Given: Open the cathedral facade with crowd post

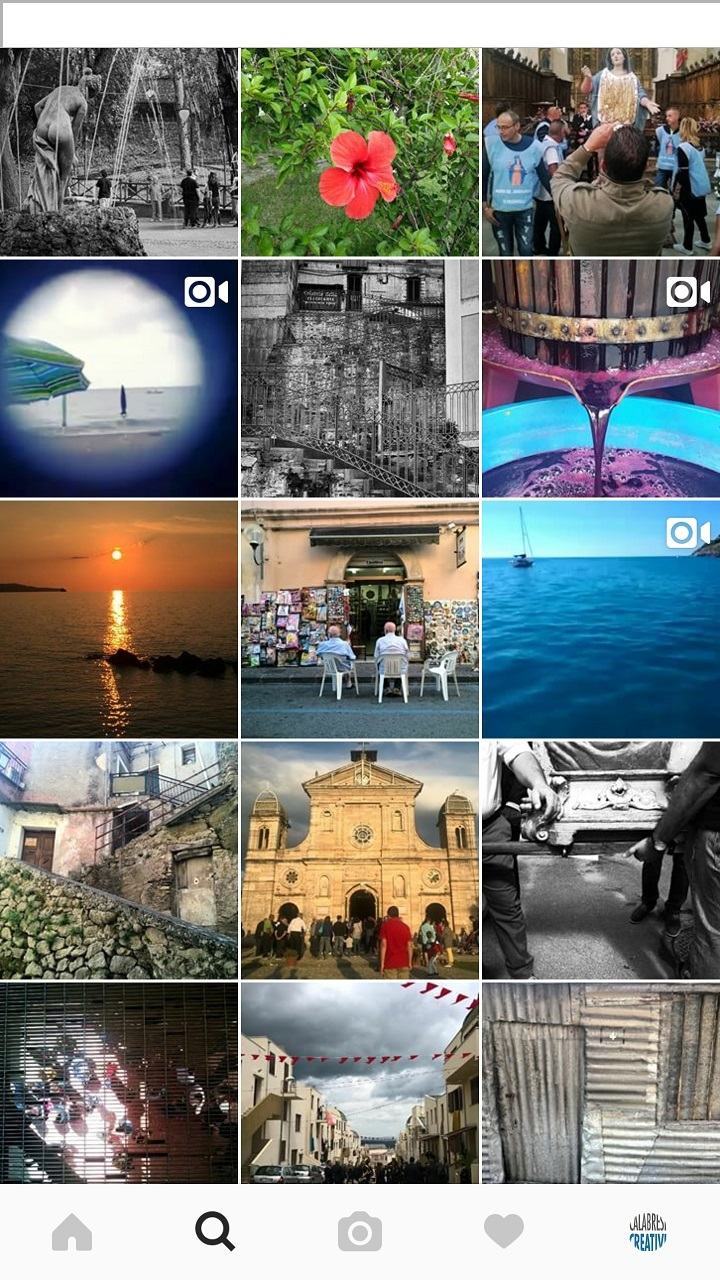Looking at the screenshot, I should pyautogui.click(x=360, y=860).
